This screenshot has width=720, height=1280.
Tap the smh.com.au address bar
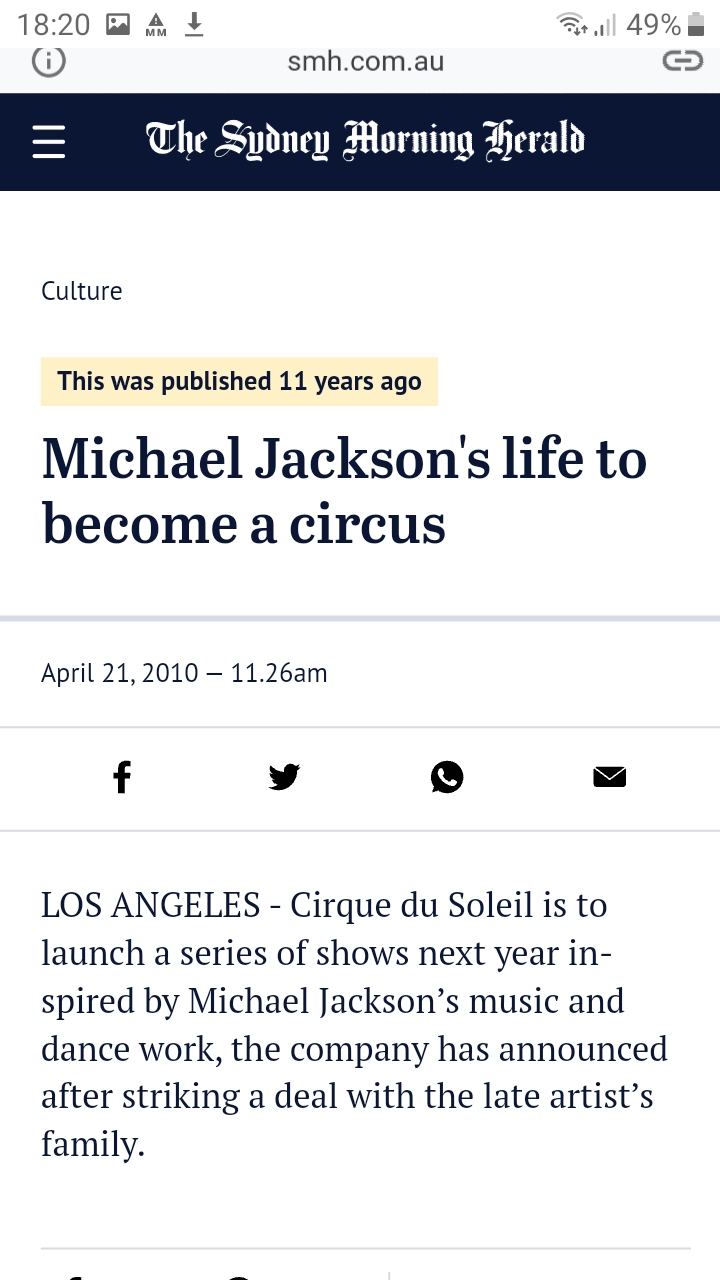365,62
